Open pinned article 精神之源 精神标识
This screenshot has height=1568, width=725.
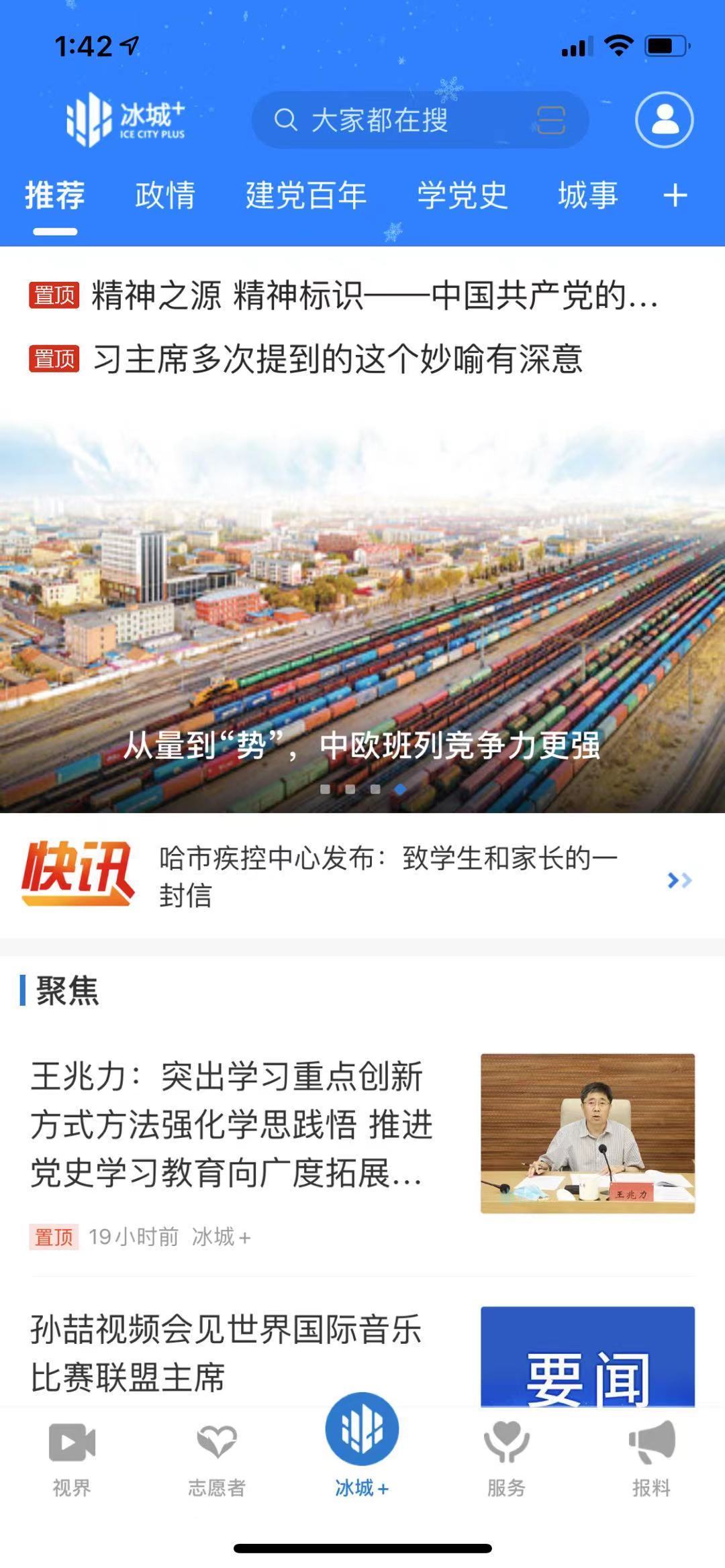click(375, 295)
